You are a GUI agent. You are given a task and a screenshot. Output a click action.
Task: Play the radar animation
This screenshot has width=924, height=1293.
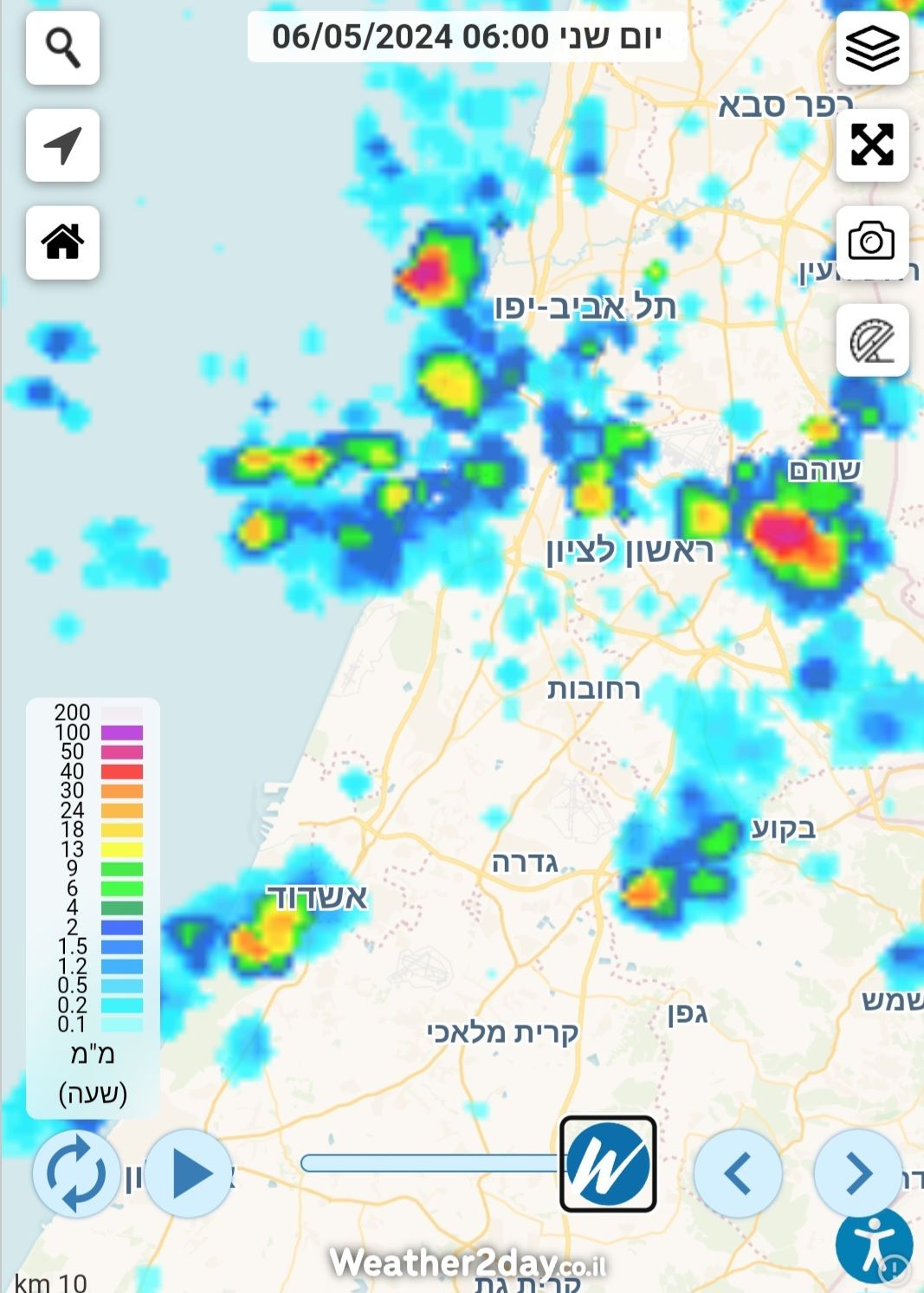click(189, 1173)
